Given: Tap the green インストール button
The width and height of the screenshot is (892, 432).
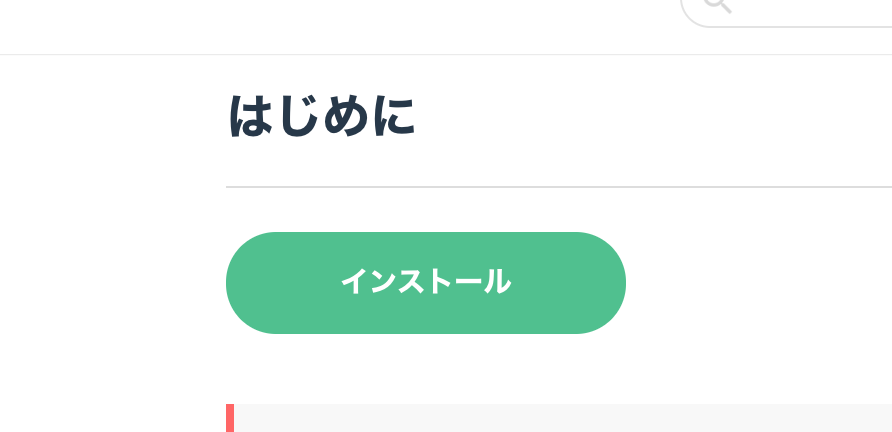Looking at the screenshot, I should coord(425,282).
